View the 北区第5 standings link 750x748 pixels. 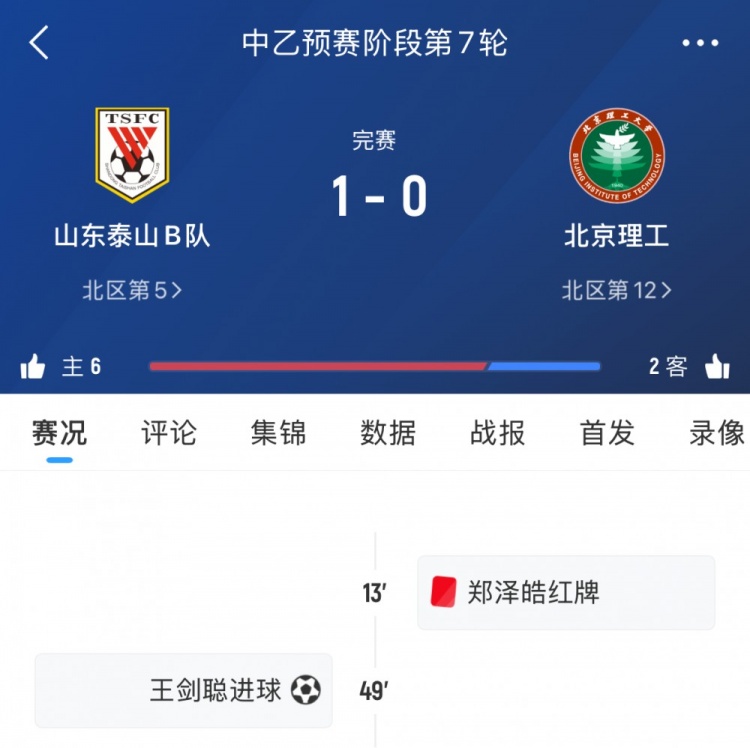coord(132,291)
